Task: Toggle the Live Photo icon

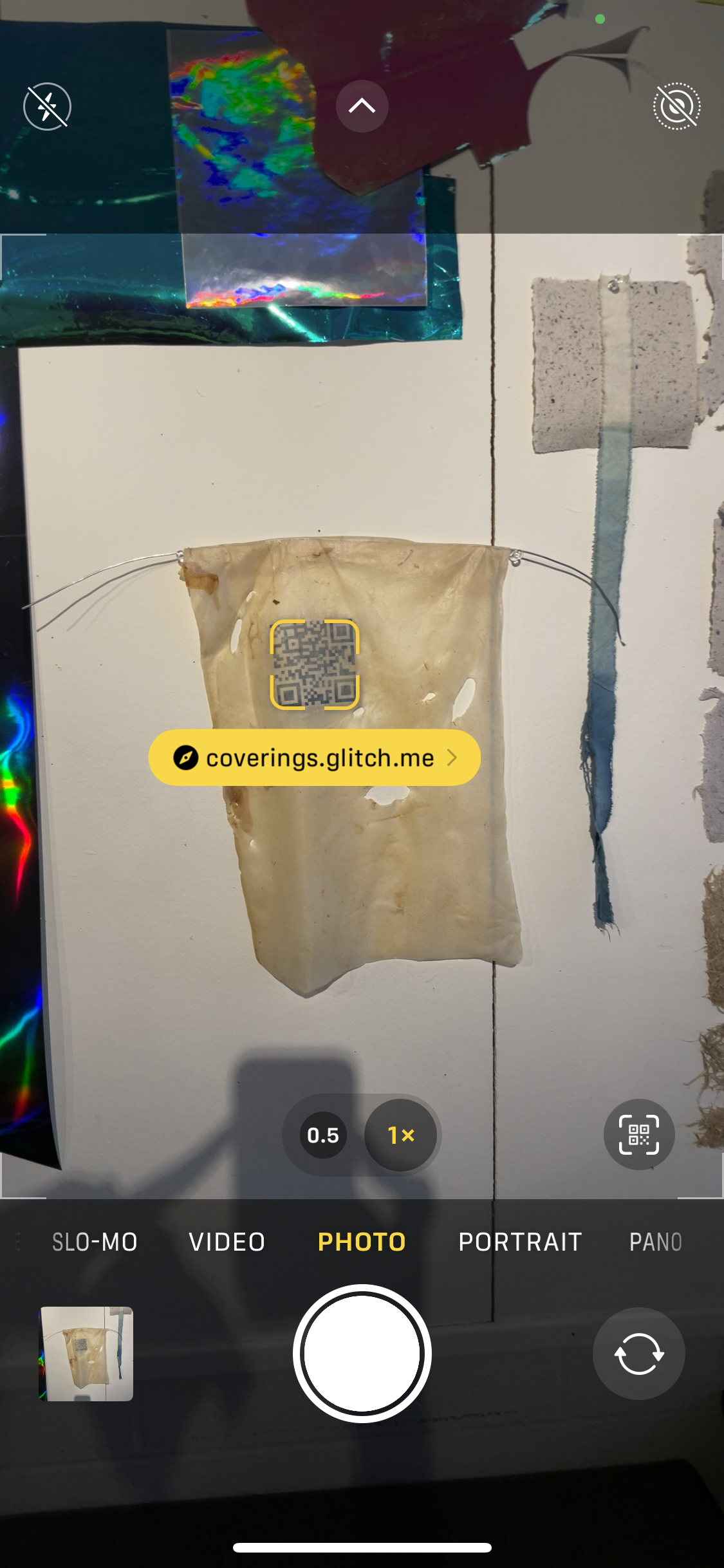Action: [x=676, y=106]
